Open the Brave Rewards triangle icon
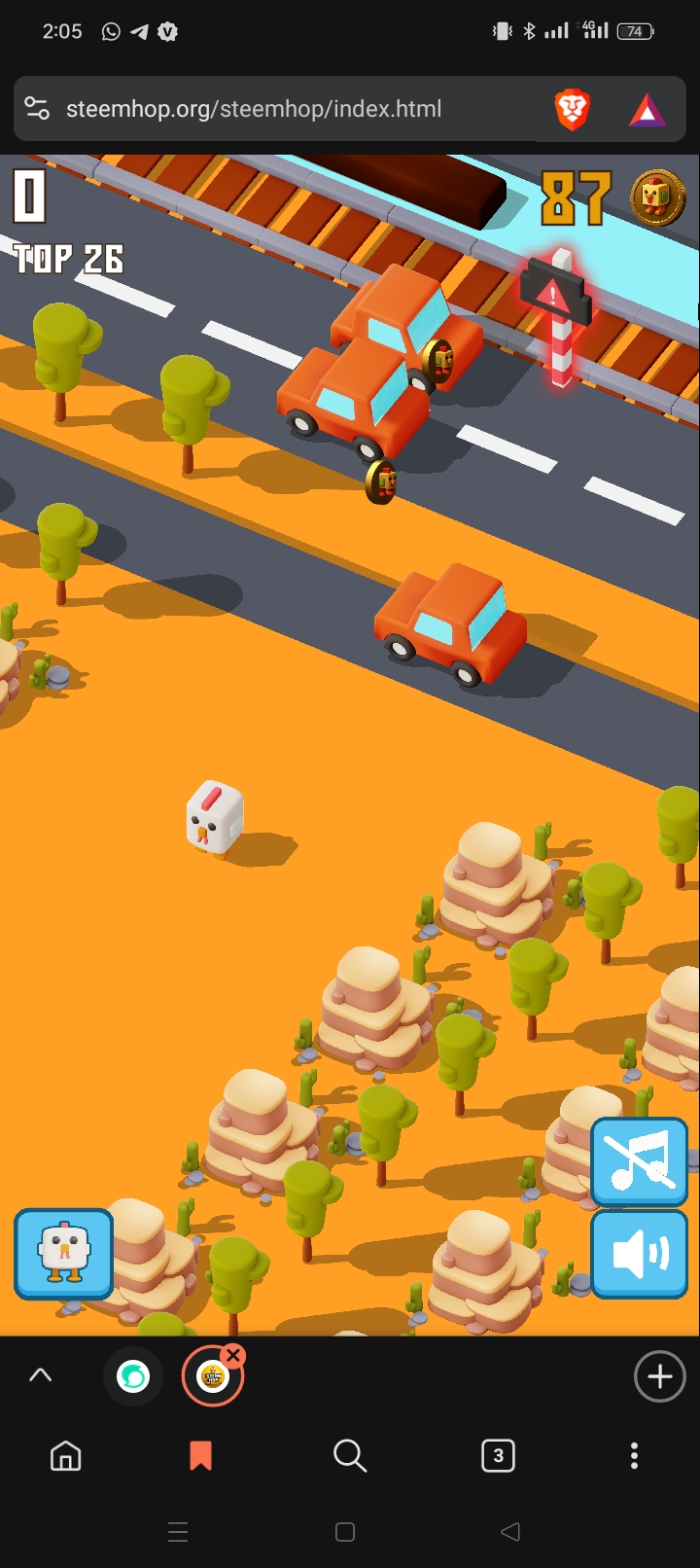Viewport: 700px width, 1568px height. coord(647,111)
